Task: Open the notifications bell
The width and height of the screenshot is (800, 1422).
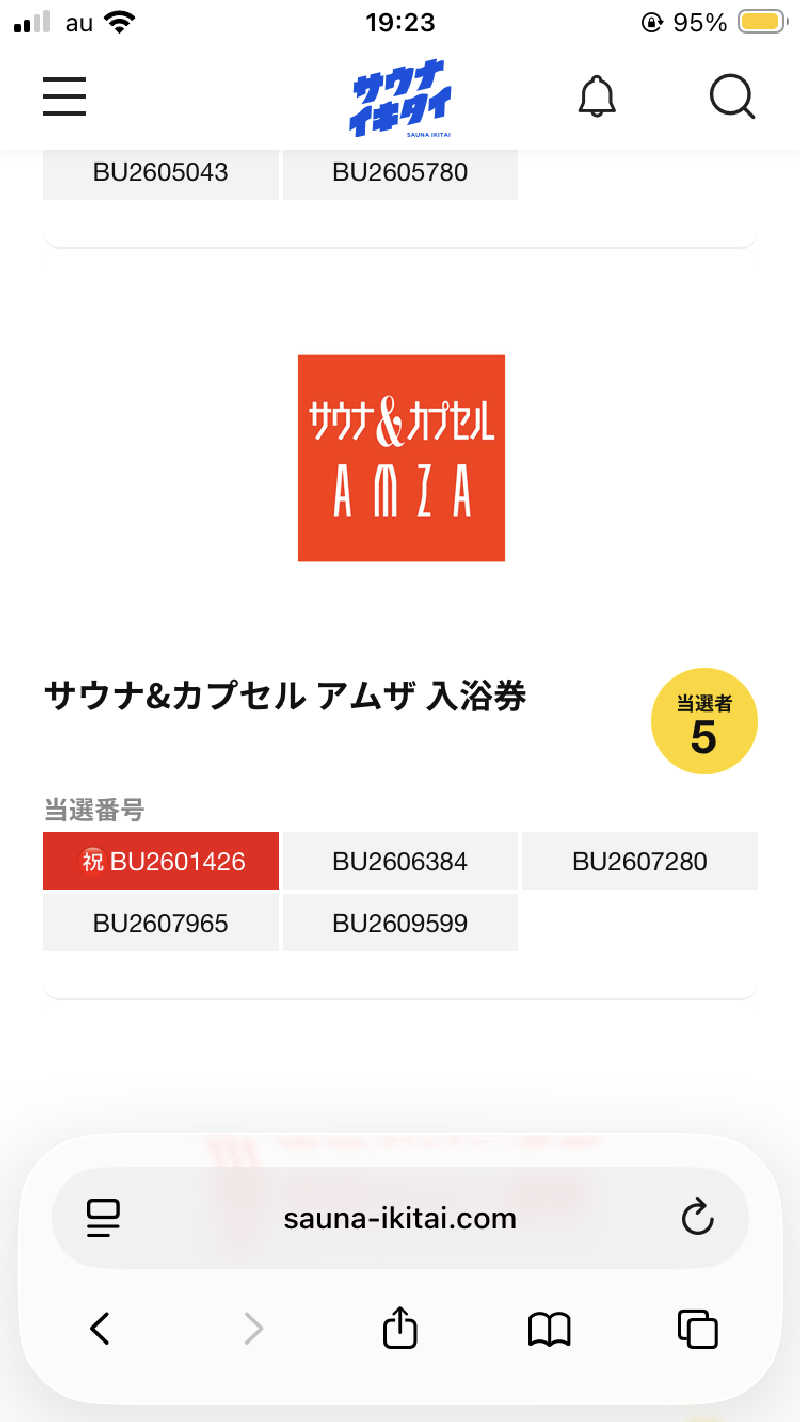Action: (597, 97)
